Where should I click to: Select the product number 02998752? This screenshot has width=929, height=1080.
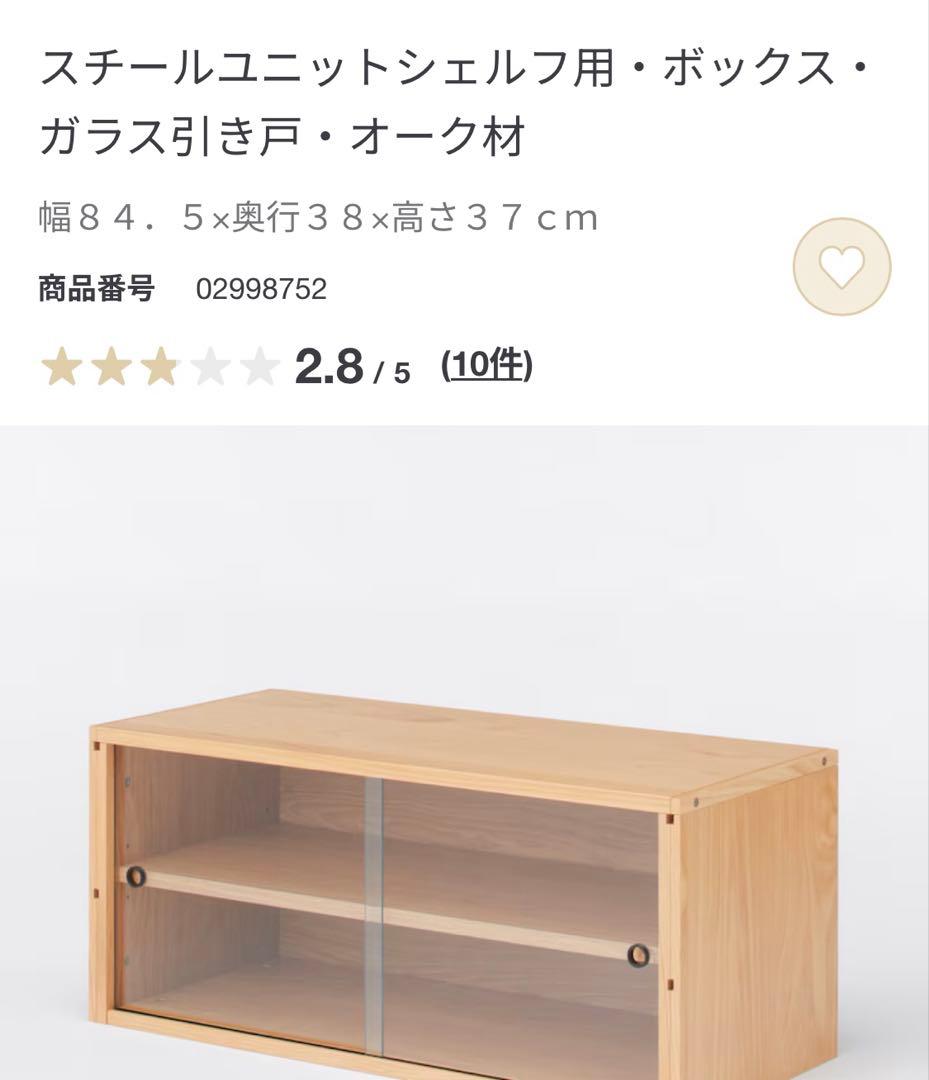pos(262,287)
